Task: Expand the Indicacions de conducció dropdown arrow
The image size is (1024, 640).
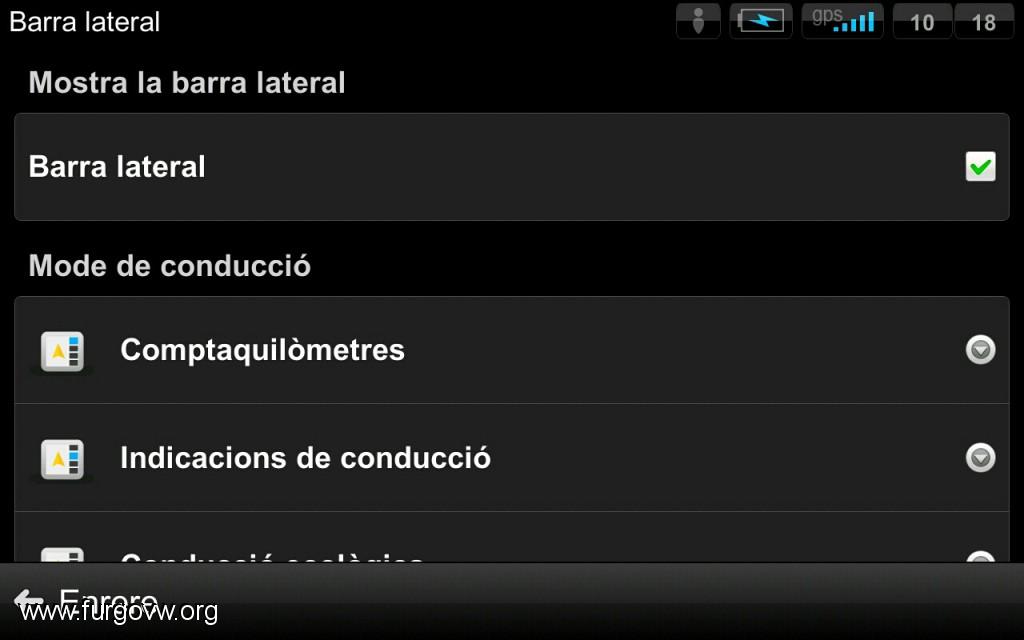Action: click(980, 458)
